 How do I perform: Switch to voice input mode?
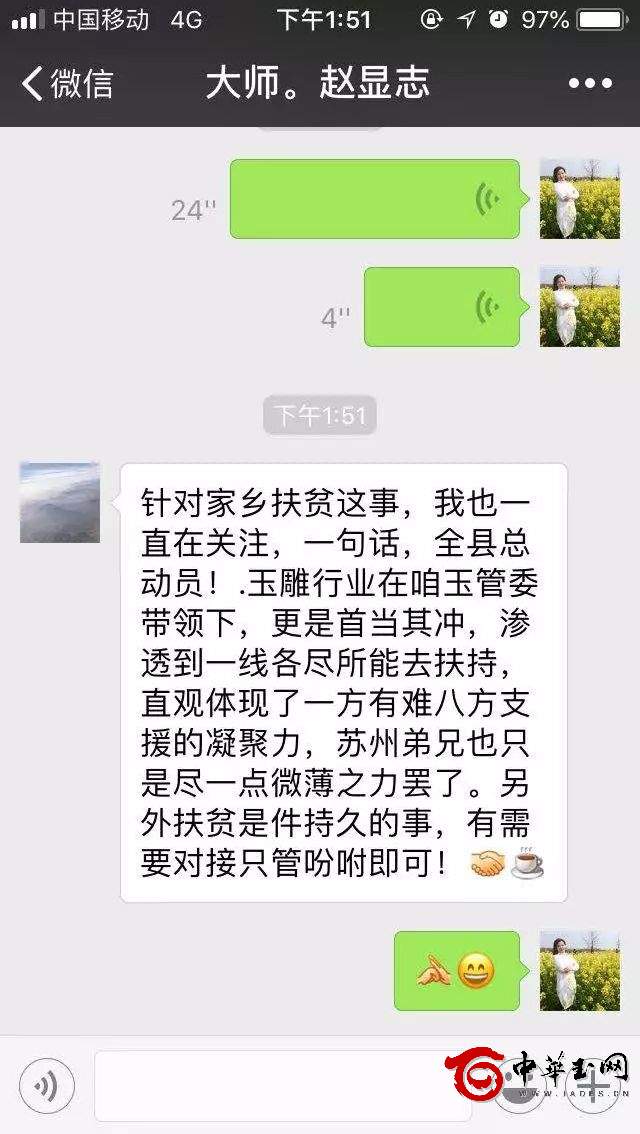click(47, 1085)
